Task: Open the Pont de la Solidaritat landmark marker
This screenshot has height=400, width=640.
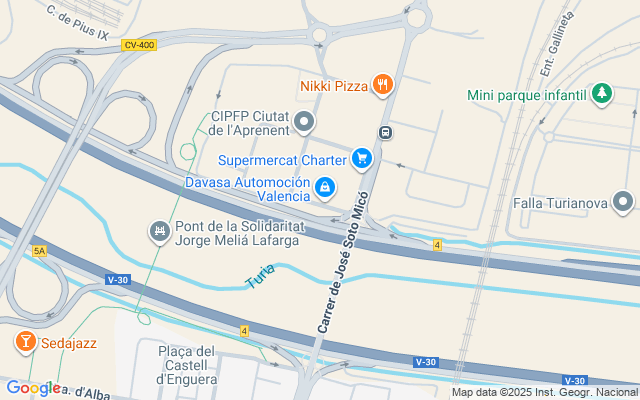Action: [x=158, y=233]
